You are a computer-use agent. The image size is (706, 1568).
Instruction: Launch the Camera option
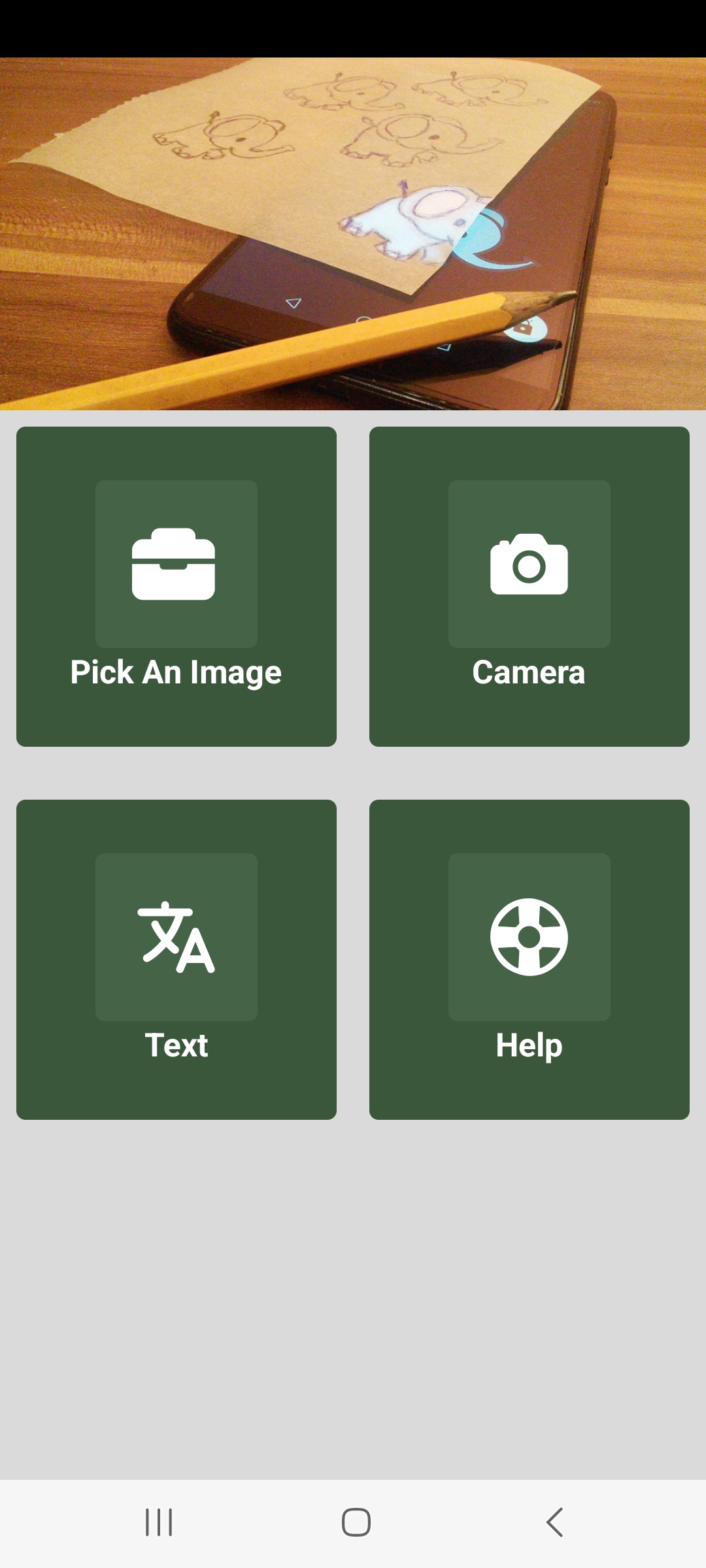529,586
